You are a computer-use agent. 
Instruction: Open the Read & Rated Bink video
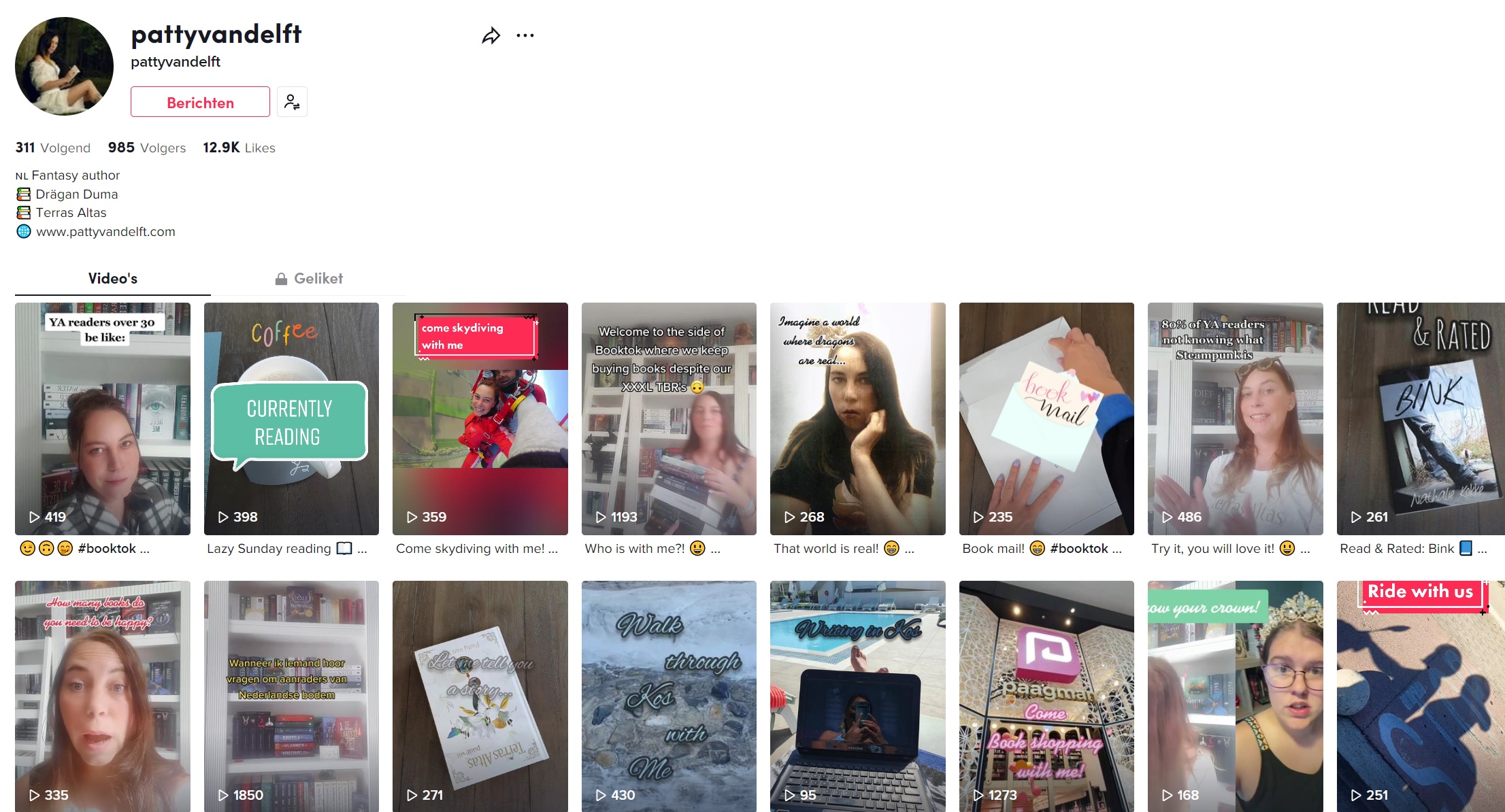pos(1421,418)
